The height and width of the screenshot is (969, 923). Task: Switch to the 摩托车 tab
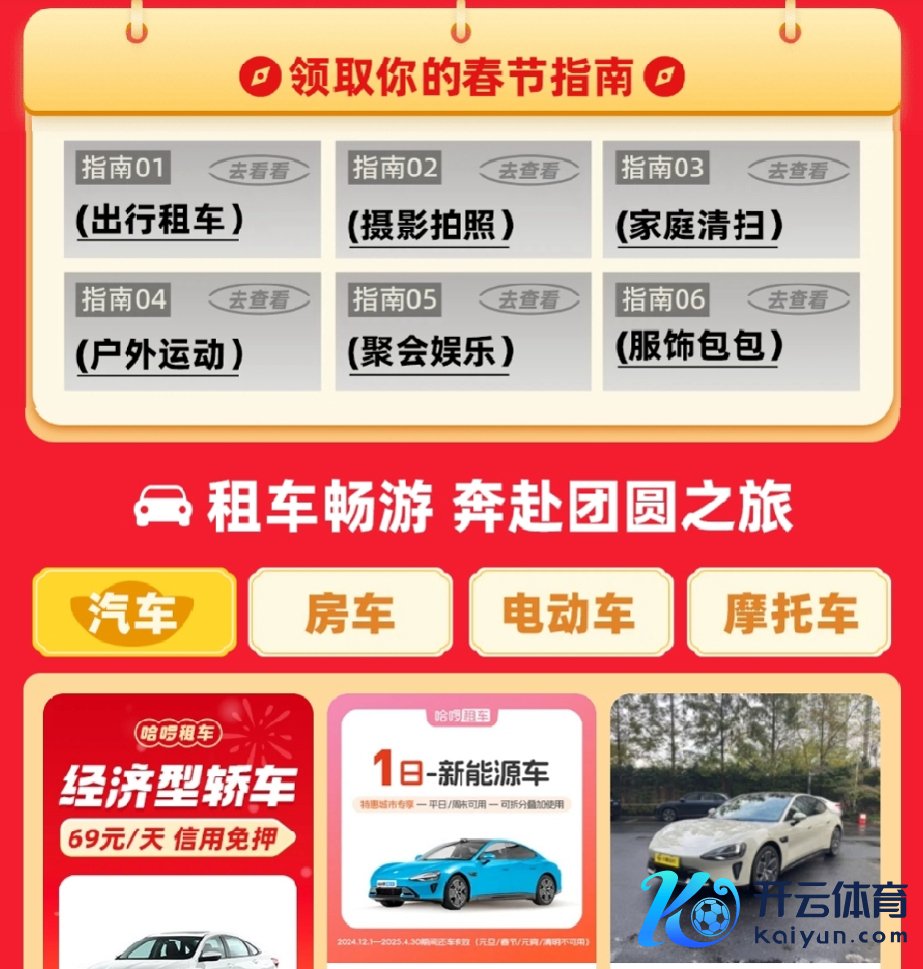coord(789,612)
